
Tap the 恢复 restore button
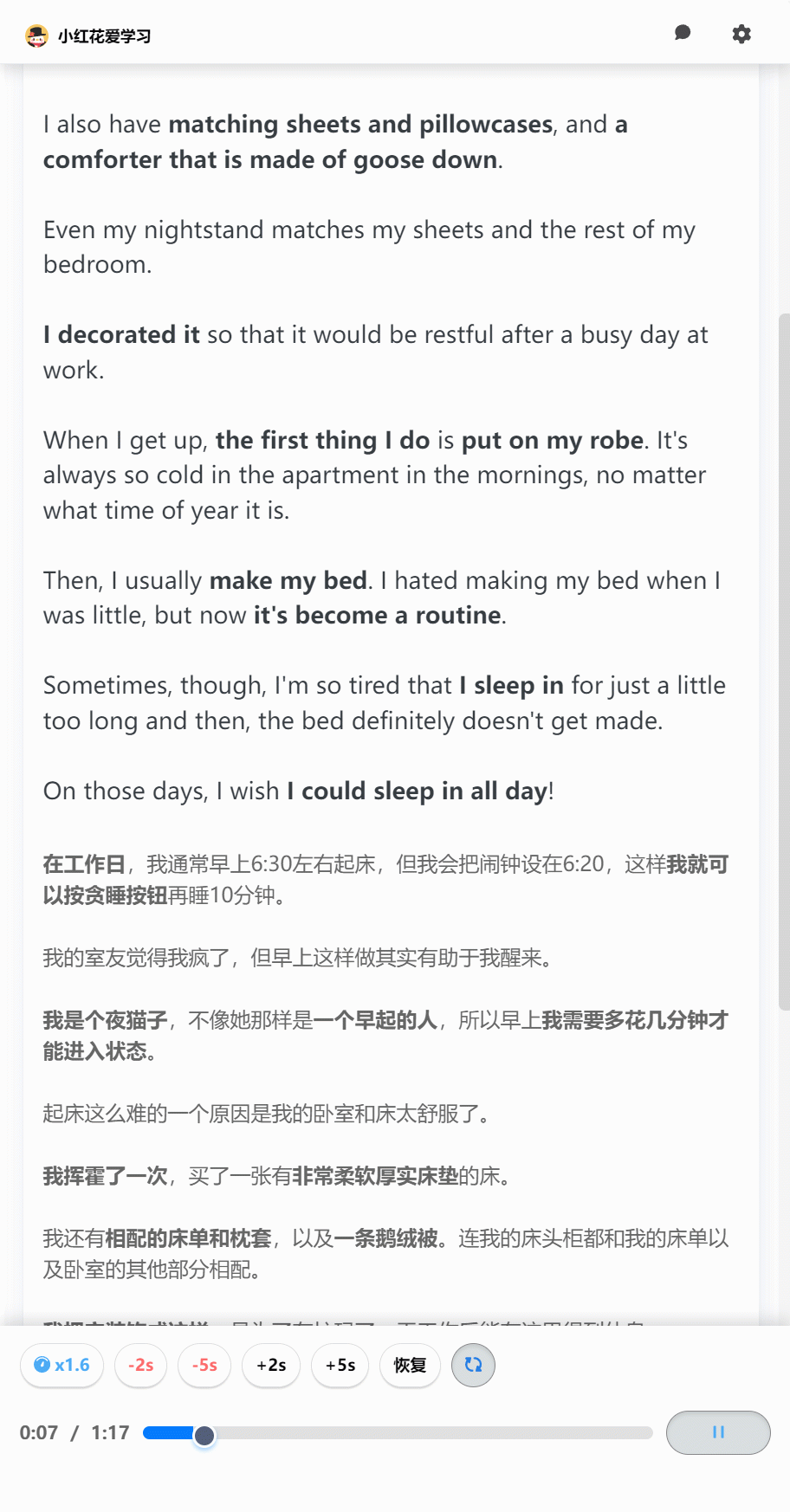click(410, 1366)
